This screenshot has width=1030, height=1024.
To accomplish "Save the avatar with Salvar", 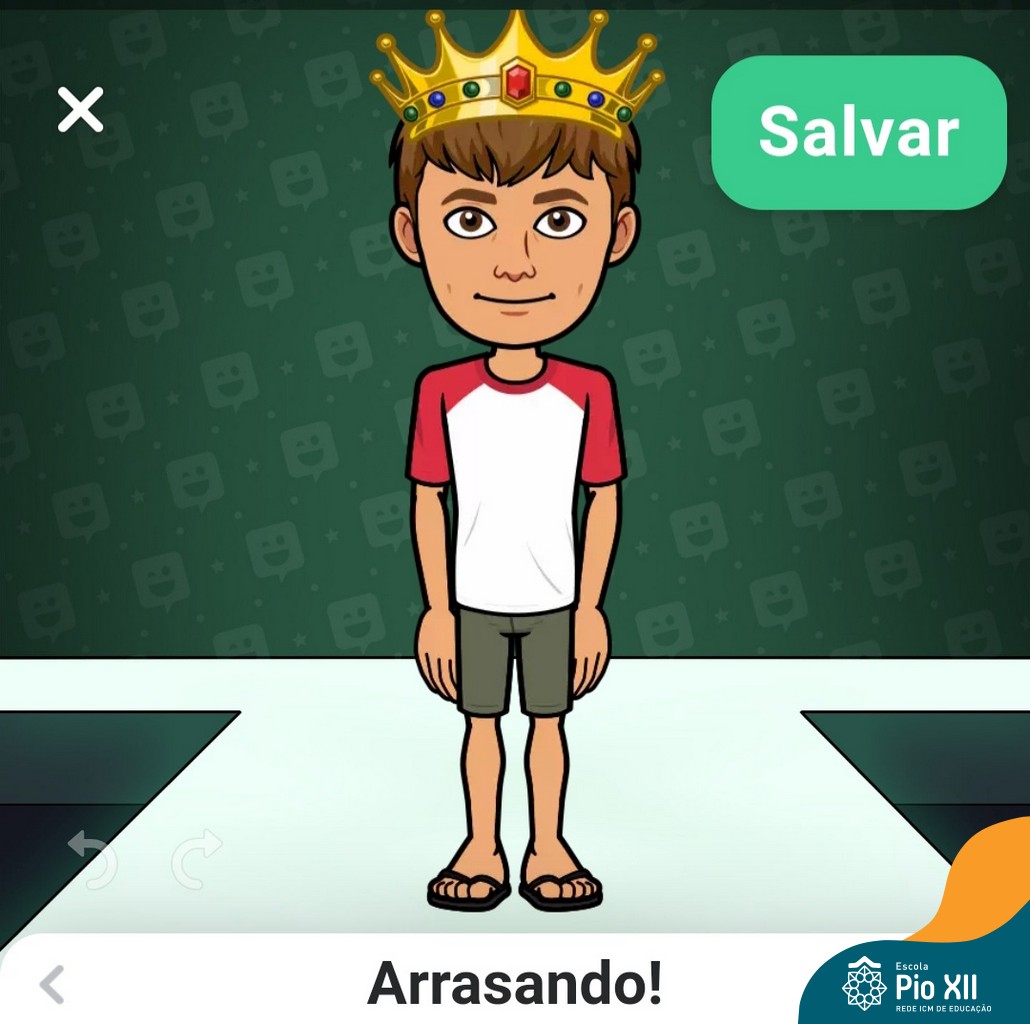I will (x=858, y=132).
